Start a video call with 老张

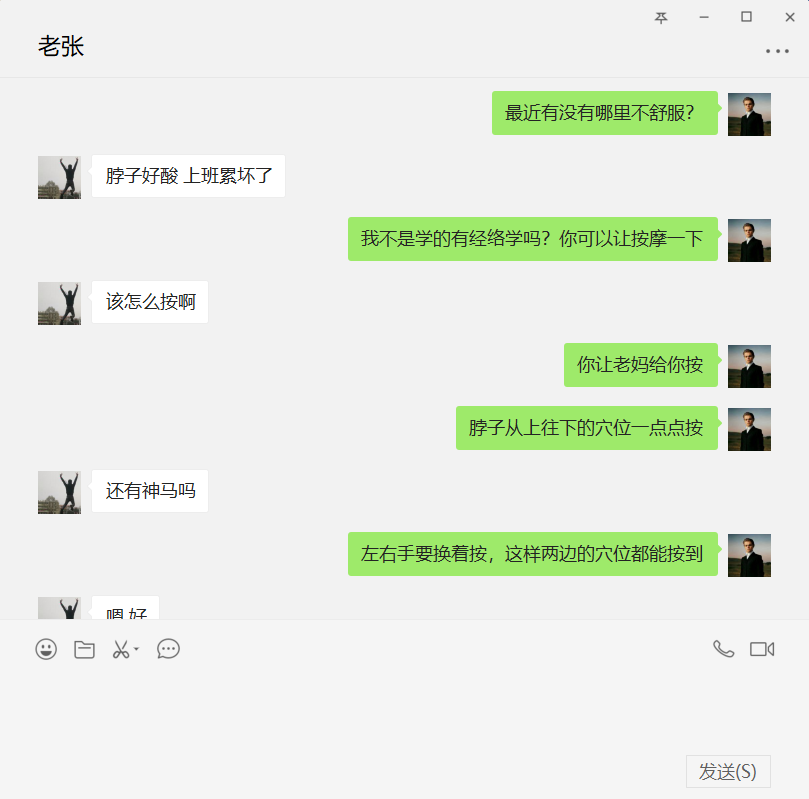(x=762, y=649)
